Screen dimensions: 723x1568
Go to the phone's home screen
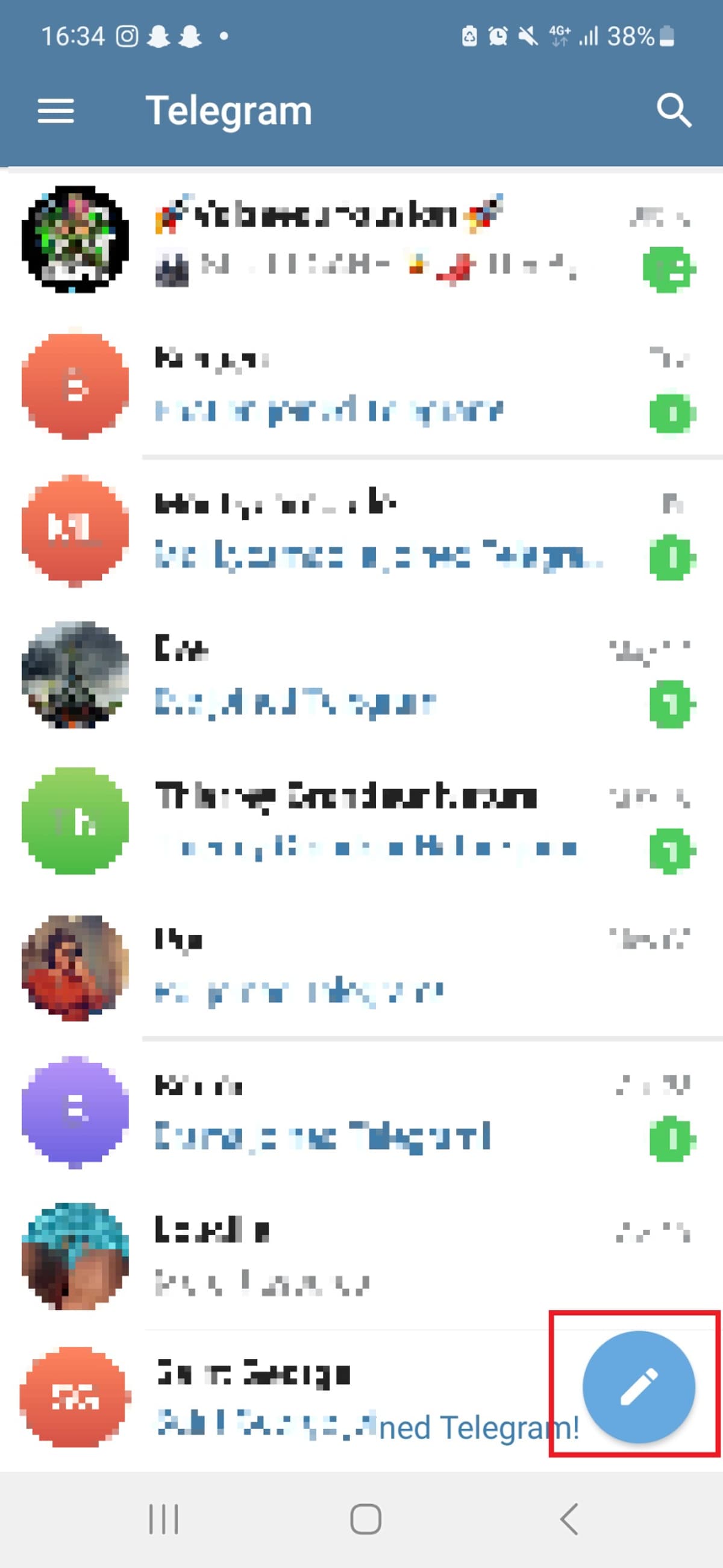[365, 1519]
